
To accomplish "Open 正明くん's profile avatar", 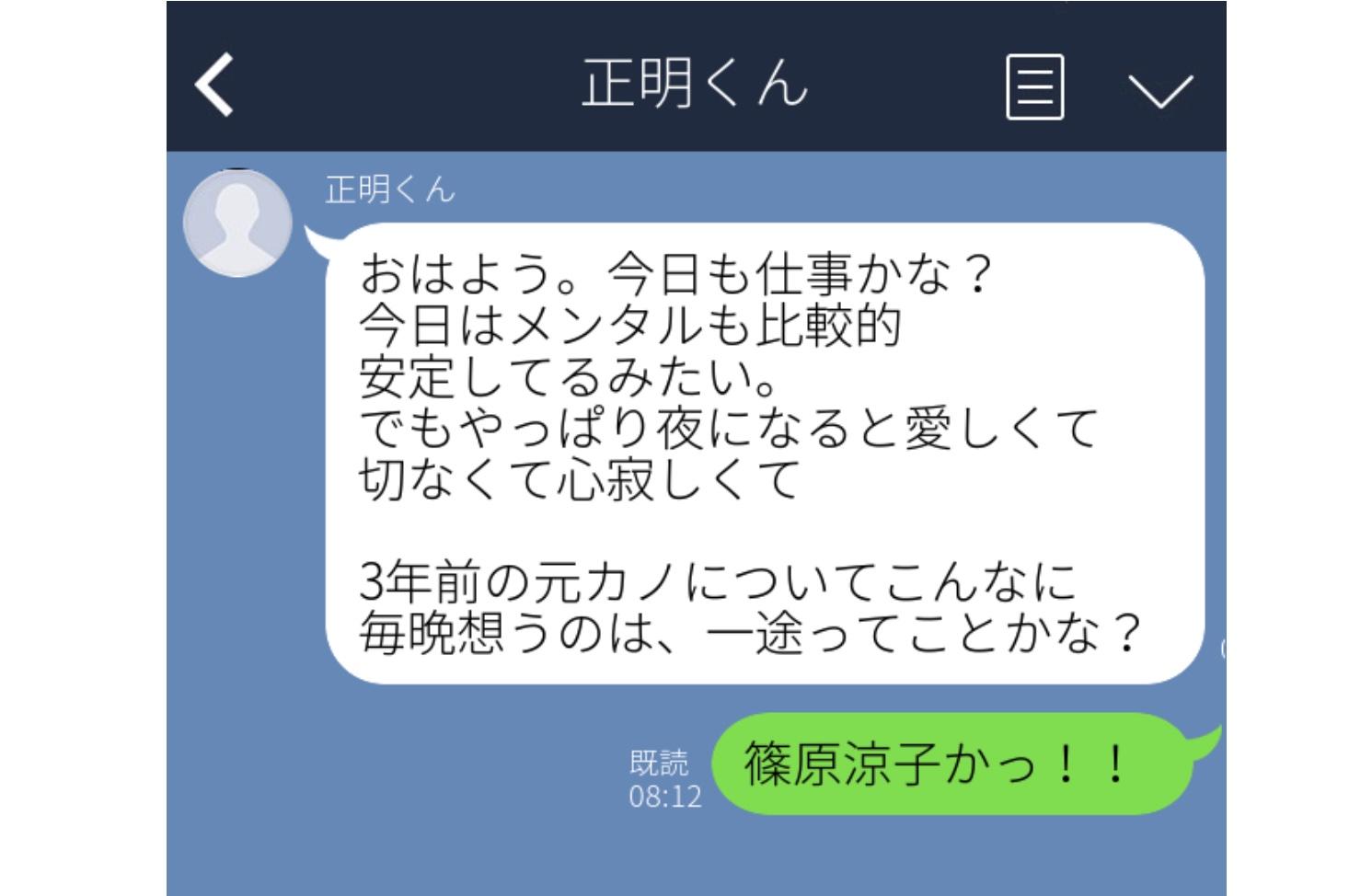I will pyautogui.click(x=237, y=222).
